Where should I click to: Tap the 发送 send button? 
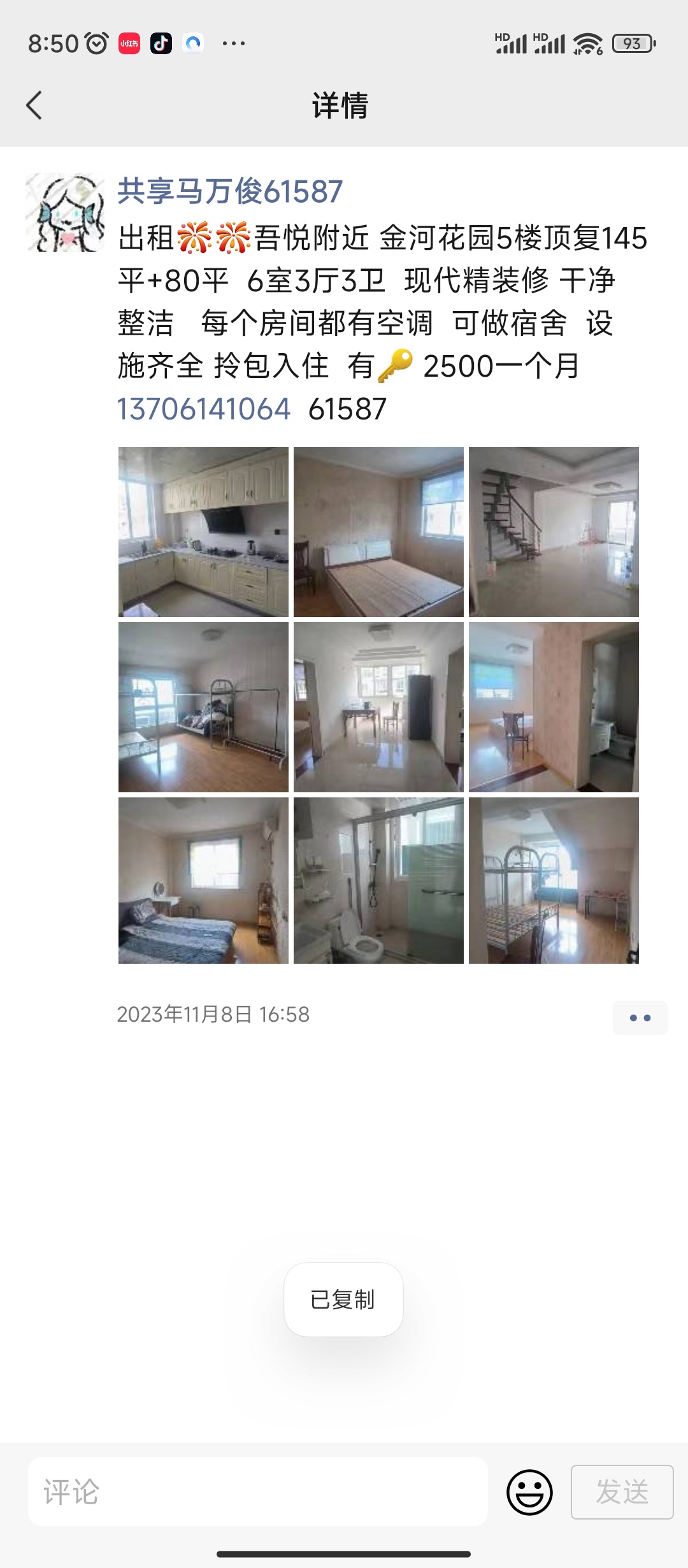(622, 1492)
